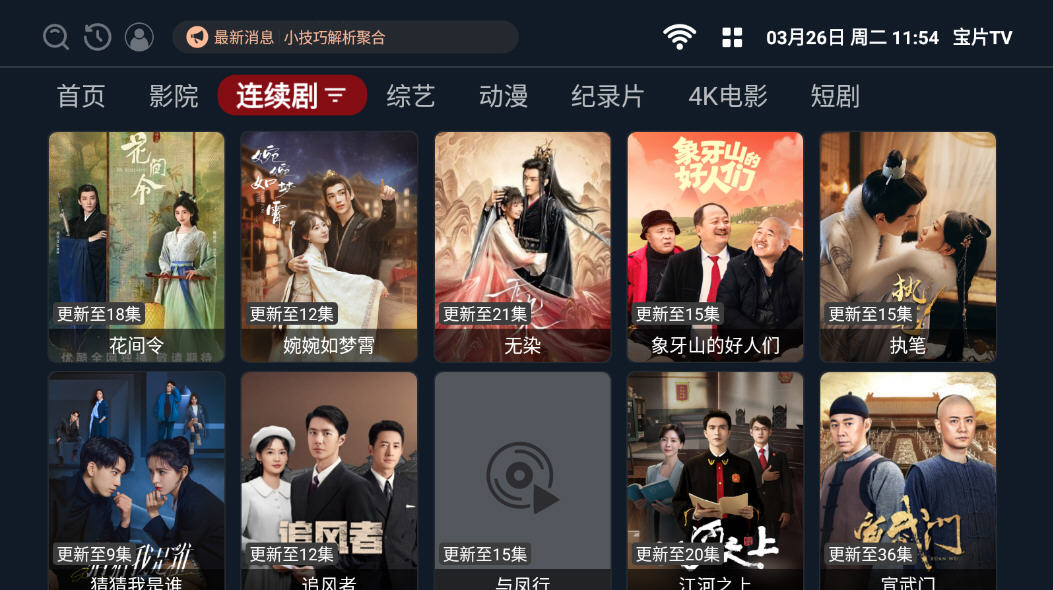Open the drama 宣武门
This screenshot has height=590, width=1053.
908,480
